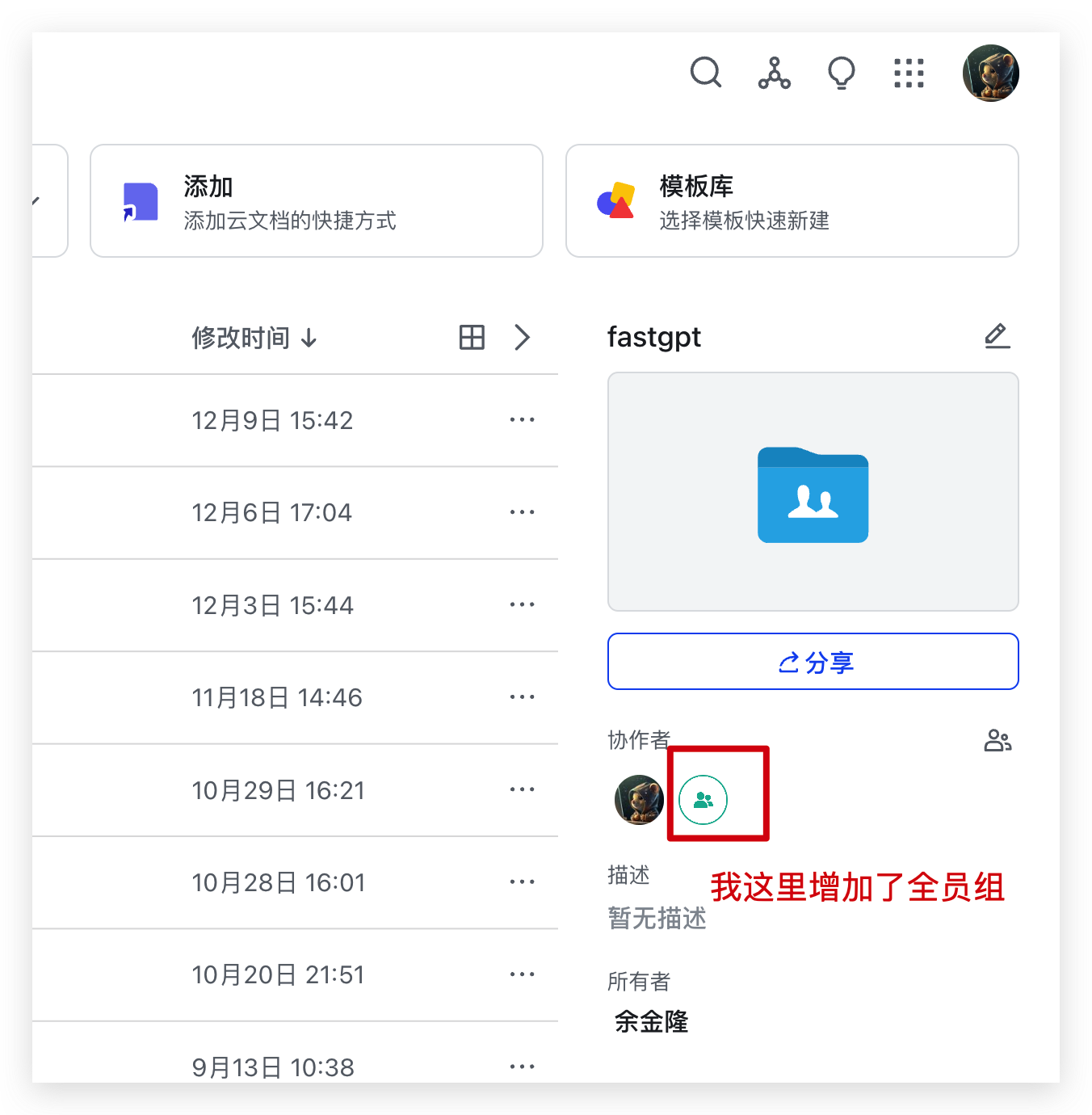Edit the fastgpt folder name

pos(997,336)
